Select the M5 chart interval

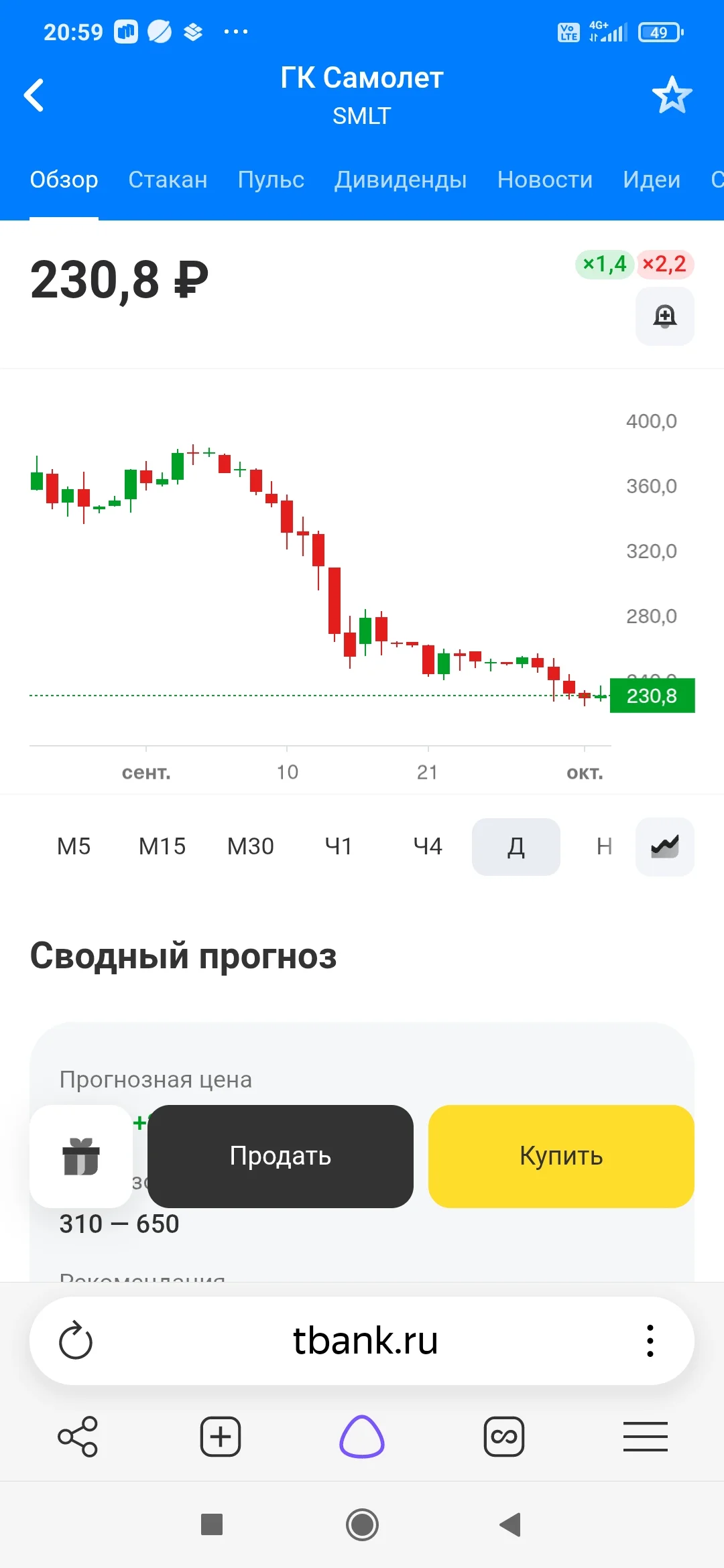[x=74, y=846]
